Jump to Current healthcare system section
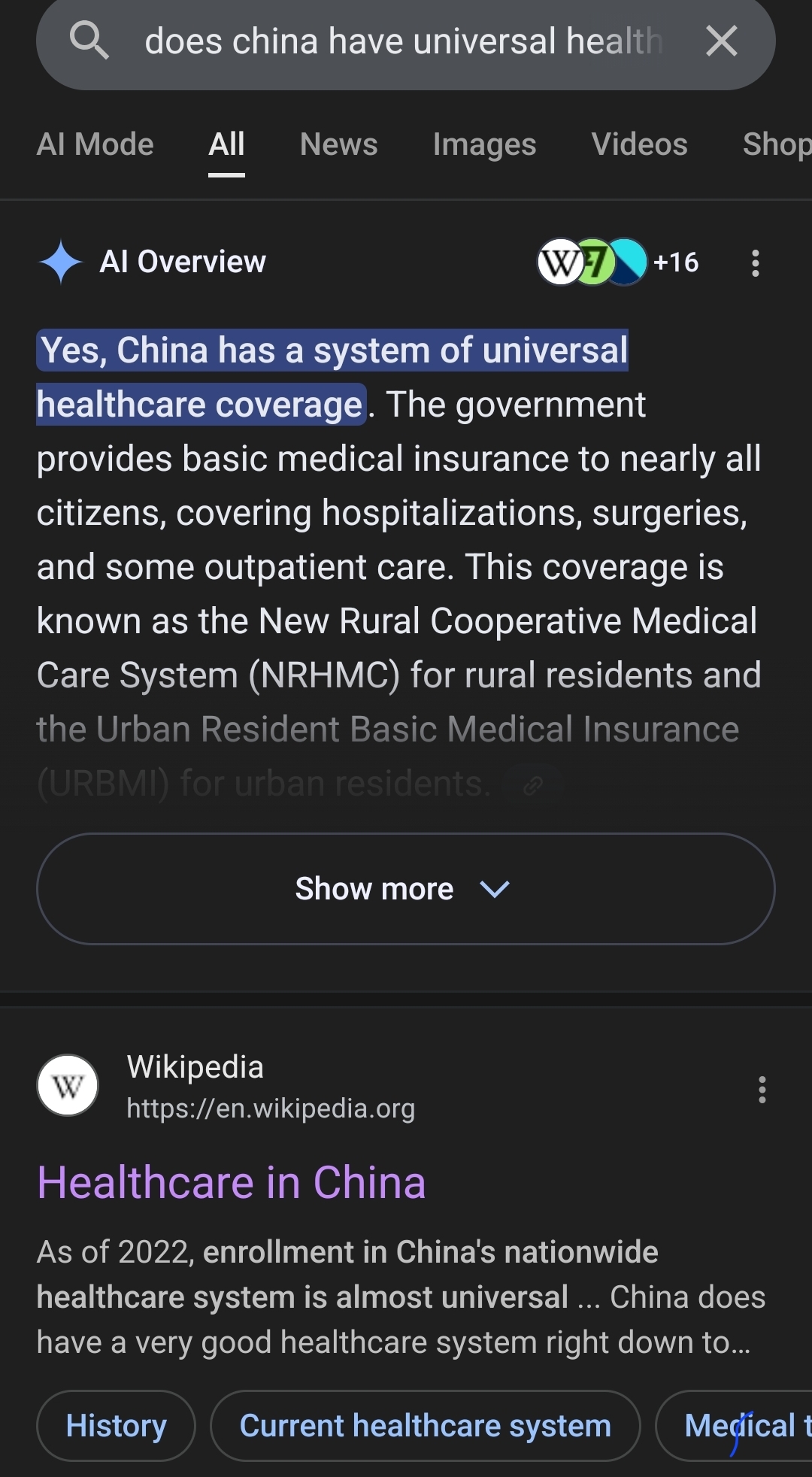The image size is (812, 1477). pyautogui.click(x=425, y=1426)
